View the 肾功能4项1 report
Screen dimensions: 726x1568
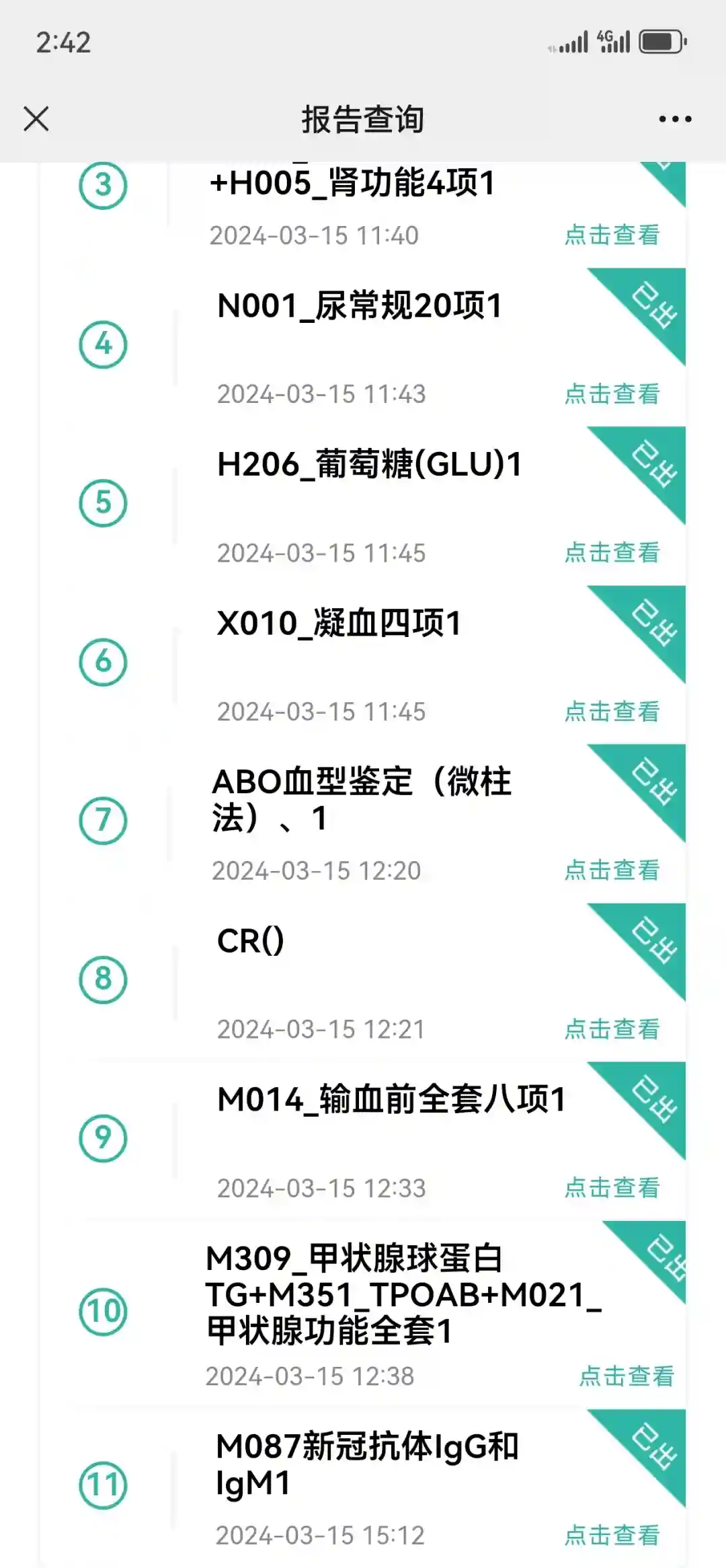pyautogui.click(x=612, y=235)
